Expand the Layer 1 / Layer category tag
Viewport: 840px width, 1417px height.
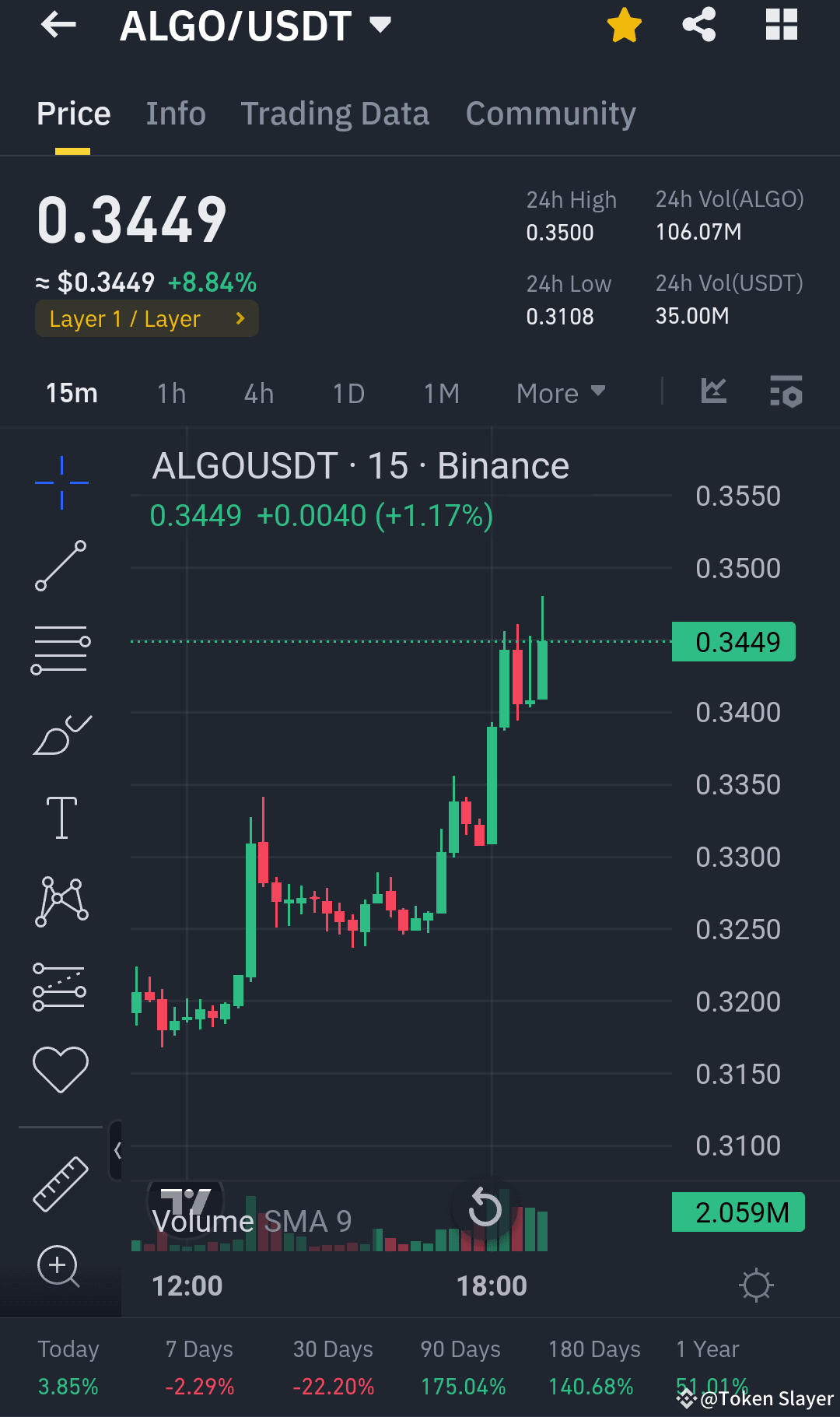pyautogui.click(x=145, y=318)
